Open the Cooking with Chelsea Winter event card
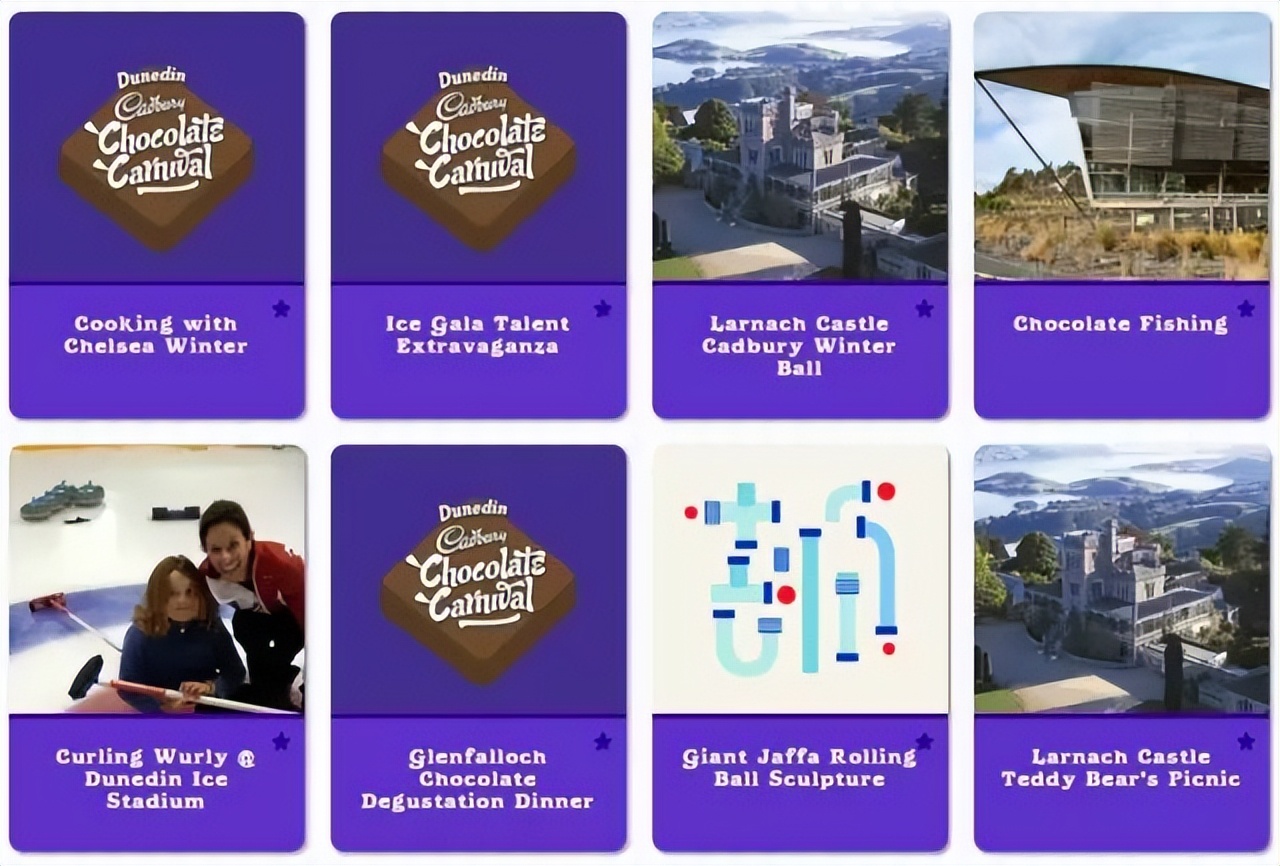1280x866 pixels. tap(156, 335)
